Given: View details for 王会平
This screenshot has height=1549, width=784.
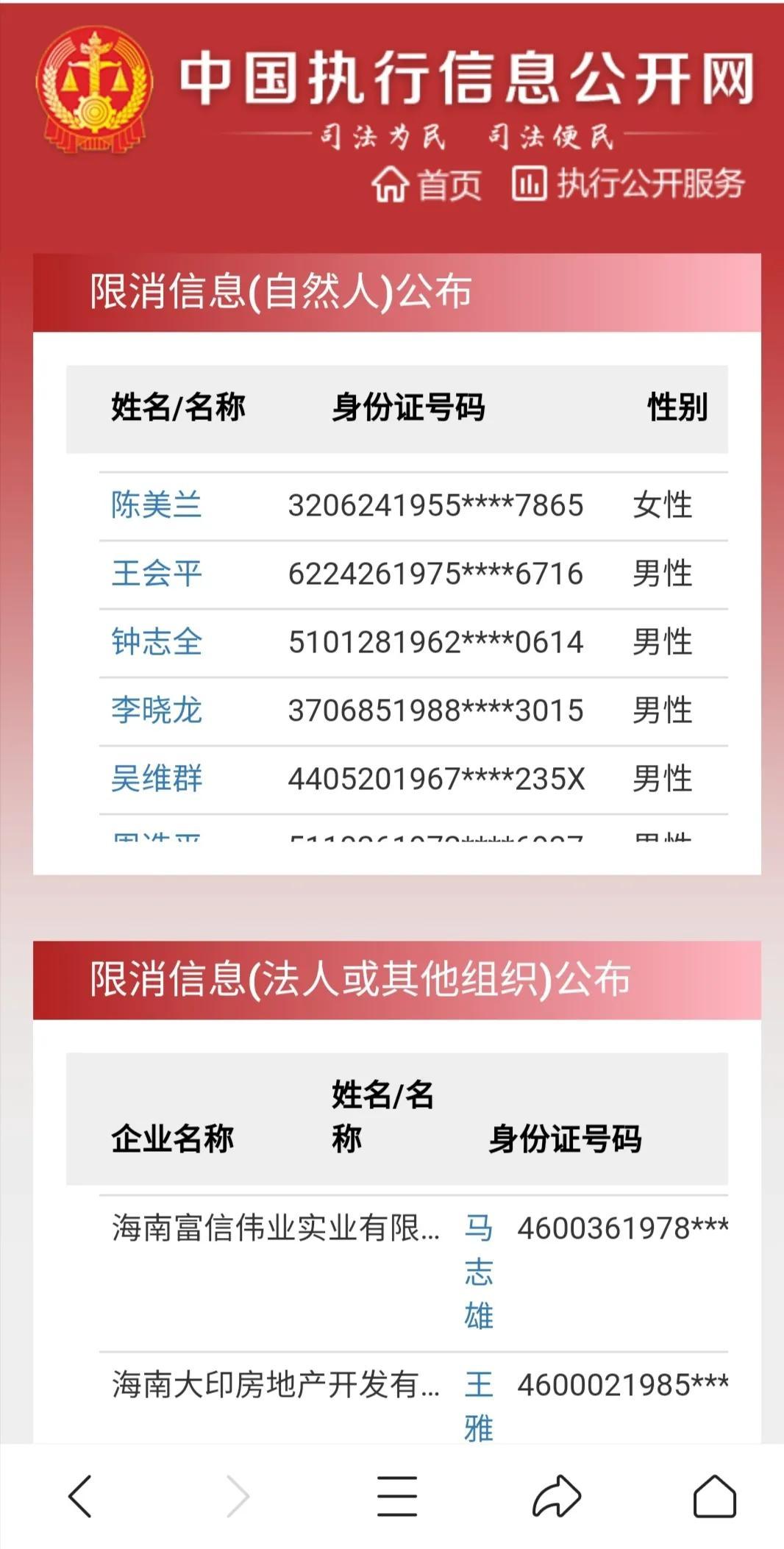Looking at the screenshot, I should 156,574.
